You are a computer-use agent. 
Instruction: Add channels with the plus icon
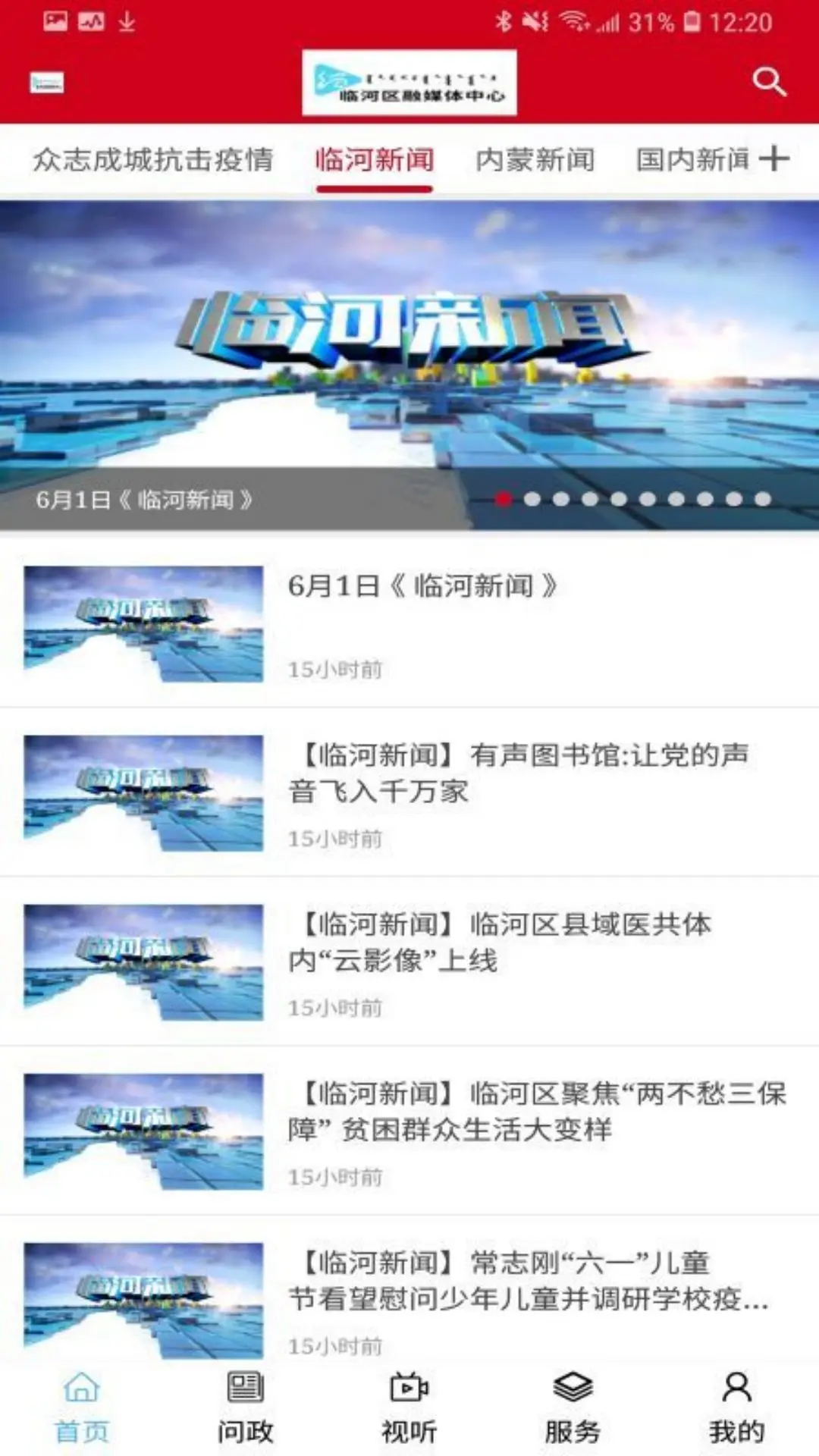pyautogui.click(x=774, y=159)
